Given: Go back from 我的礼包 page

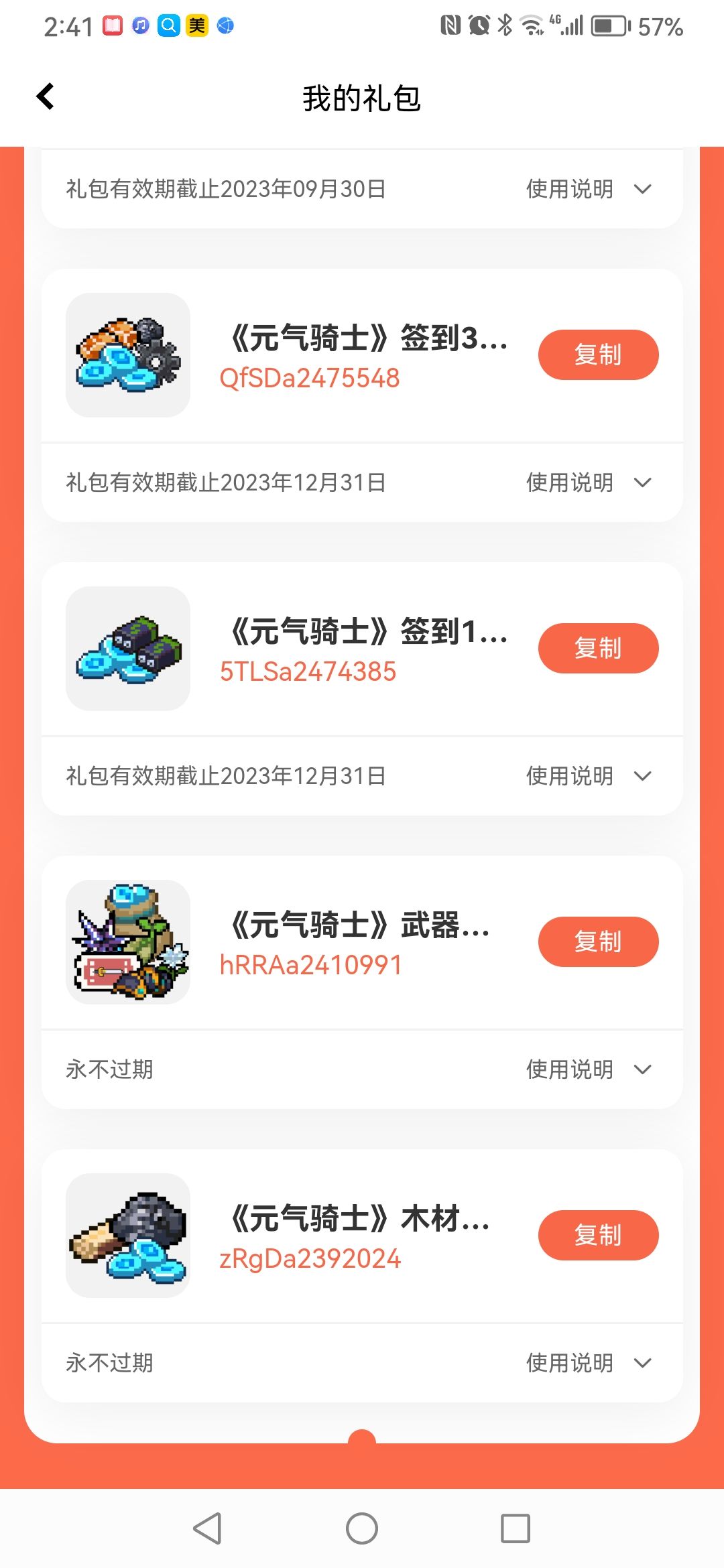Looking at the screenshot, I should pyautogui.click(x=46, y=96).
